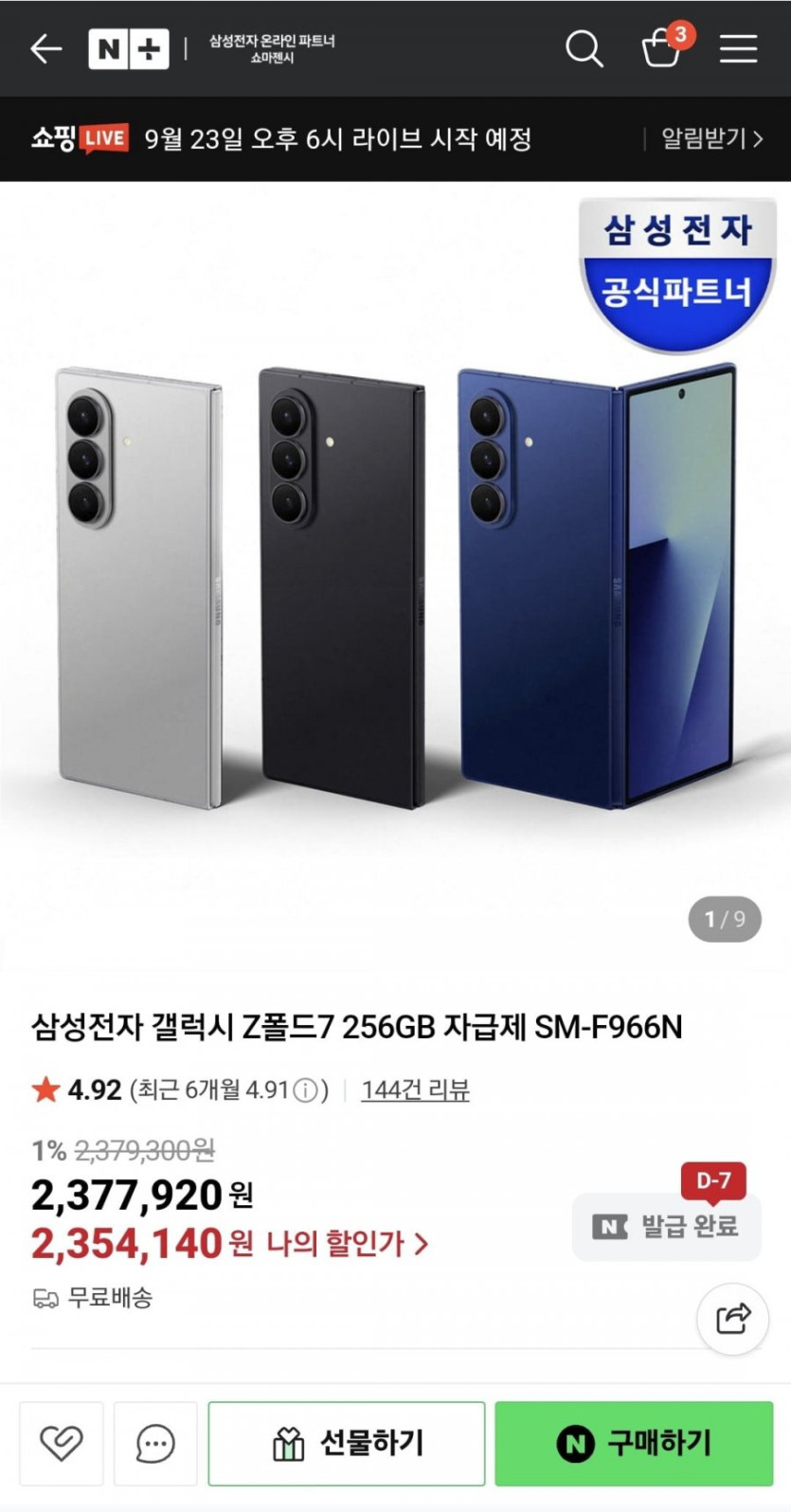Image resolution: width=791 pixels, height=1512 pixels.
Task: Go back using the arrow icon
Action: (x=45, y=48)
